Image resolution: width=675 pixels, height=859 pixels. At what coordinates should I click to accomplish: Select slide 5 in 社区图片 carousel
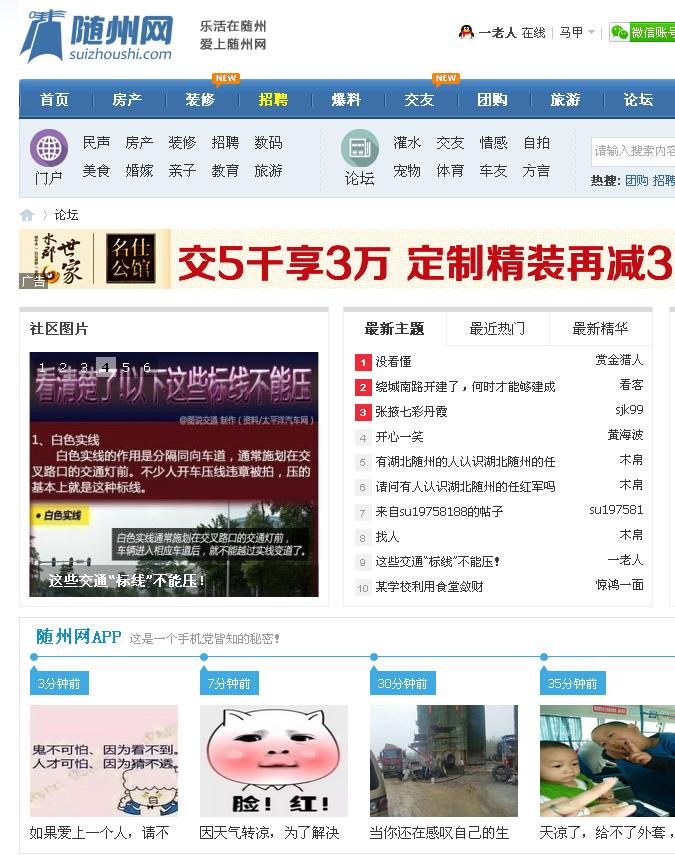click(126, 367)
